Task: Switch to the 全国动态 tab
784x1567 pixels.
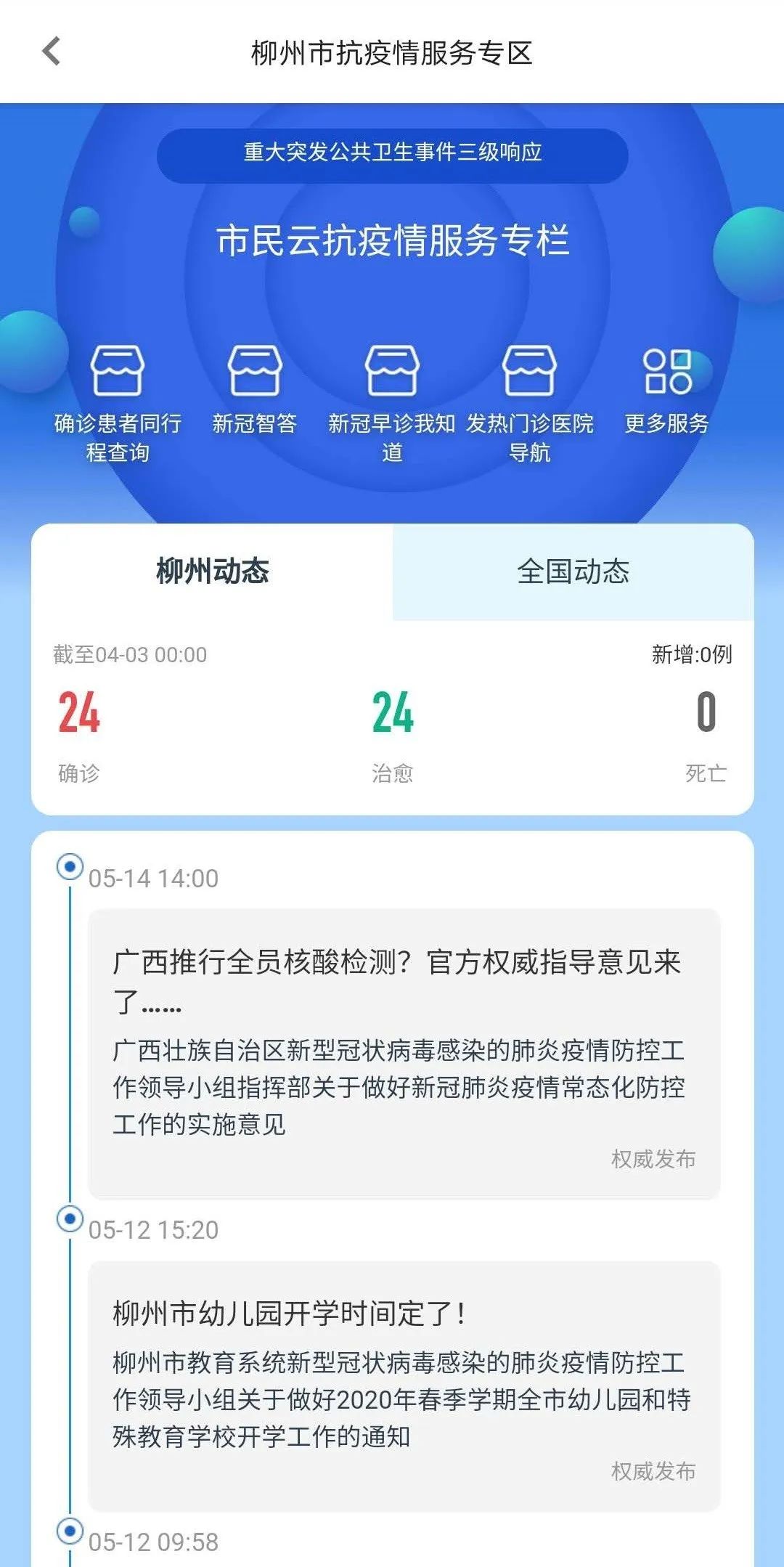Action: 573,571
